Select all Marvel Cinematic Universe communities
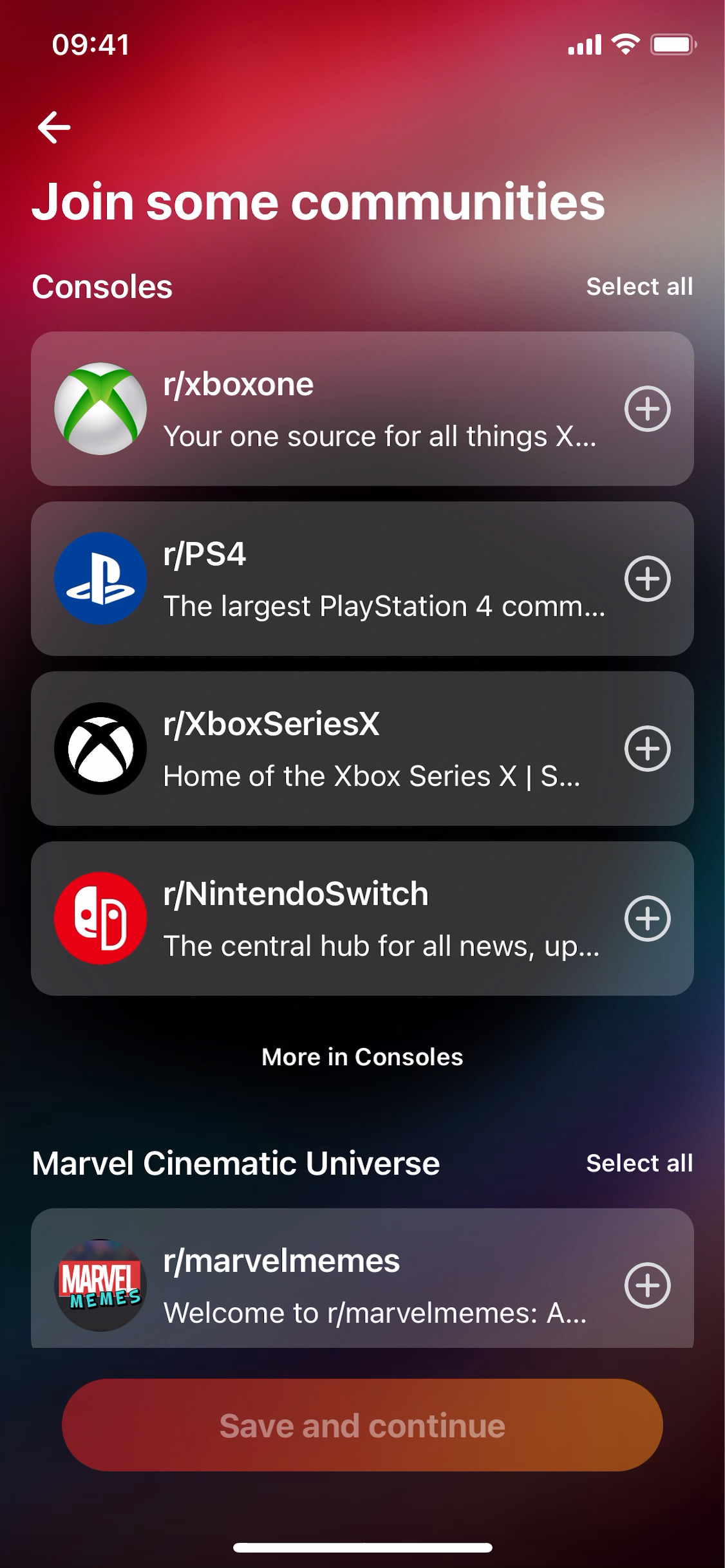Viewport: 725px width, 1568px height. 639,1163
